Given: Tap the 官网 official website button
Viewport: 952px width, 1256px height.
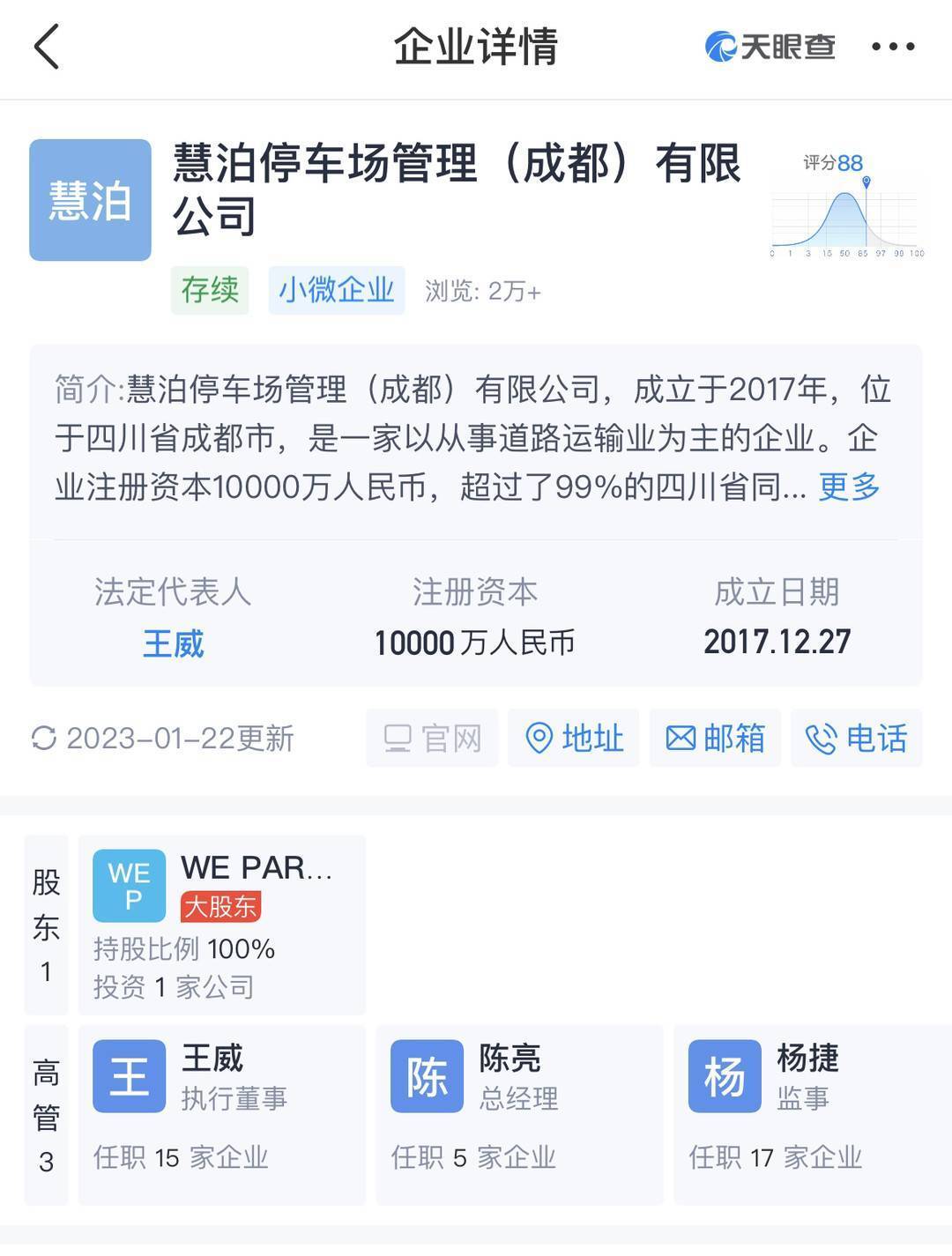Looking at the screenshot, I should coord(432,738).
